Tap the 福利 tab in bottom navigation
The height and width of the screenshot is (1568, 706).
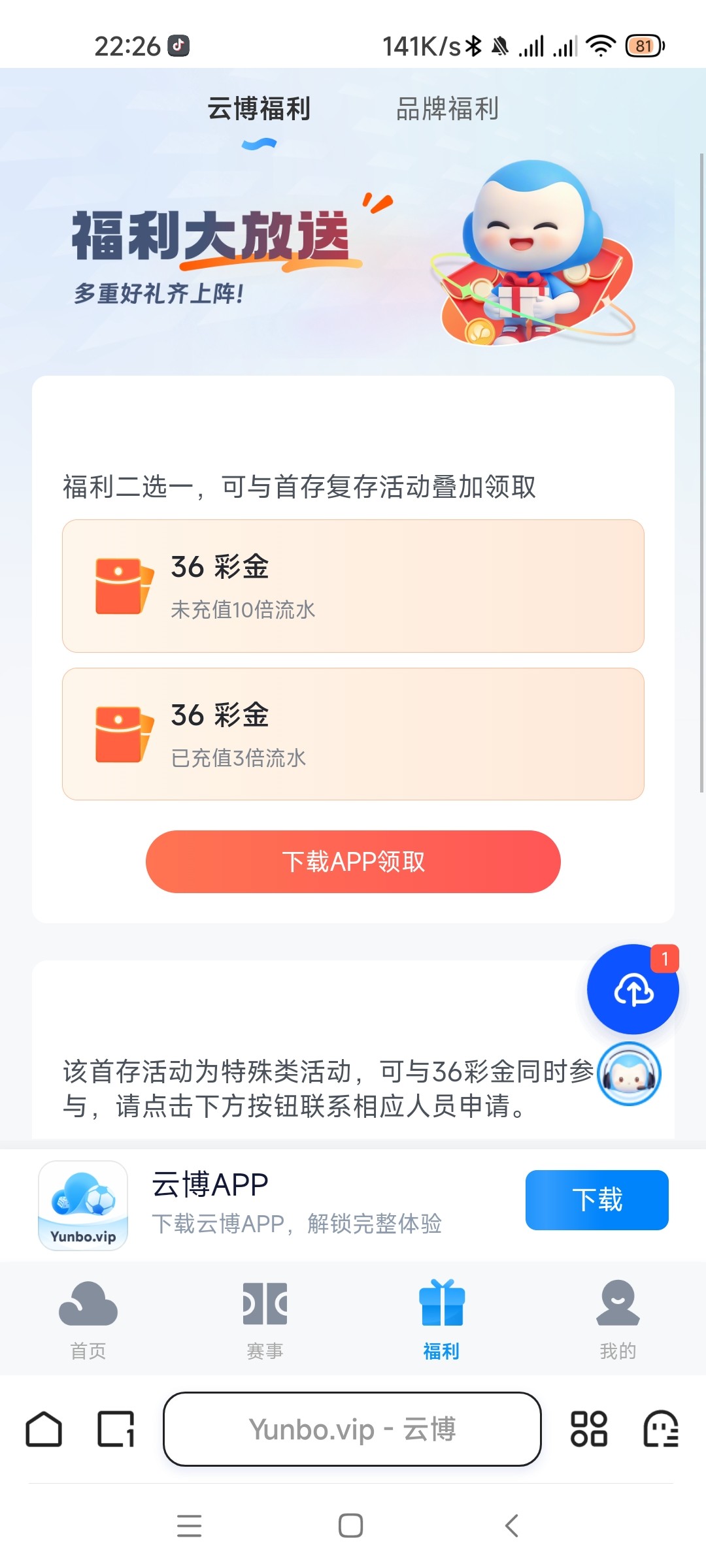pyautogui.click(x=441, y=1320)
